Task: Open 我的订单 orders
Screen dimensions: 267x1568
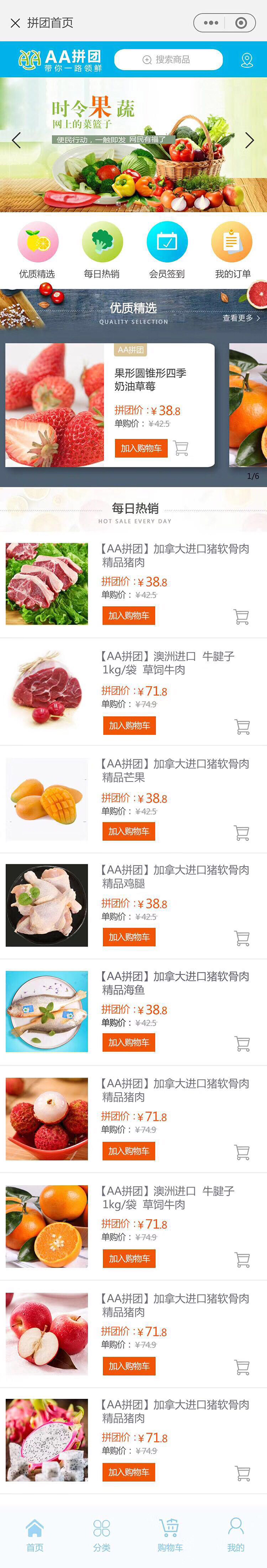Action: (232, 250)
